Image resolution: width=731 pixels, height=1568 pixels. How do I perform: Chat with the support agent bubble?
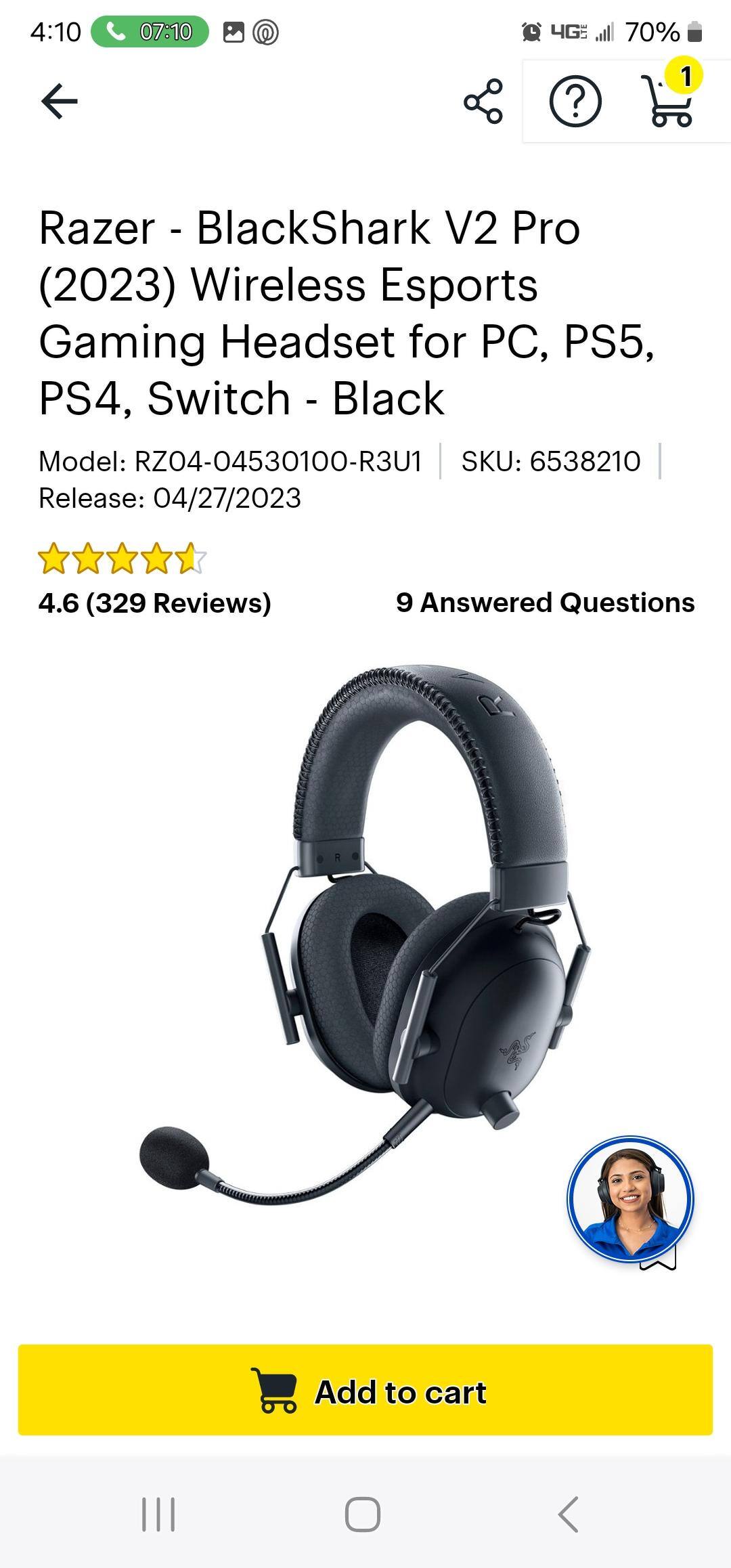tap(630, 1200)
